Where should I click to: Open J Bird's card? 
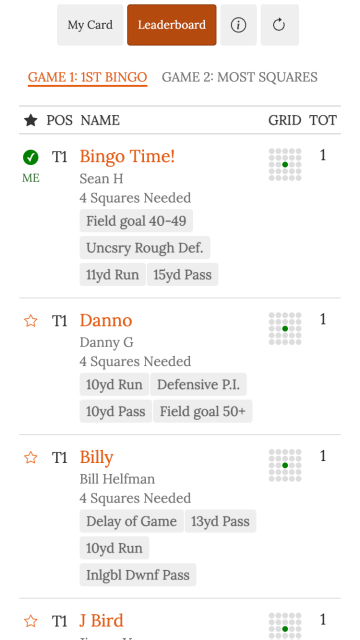pos(101,621)
